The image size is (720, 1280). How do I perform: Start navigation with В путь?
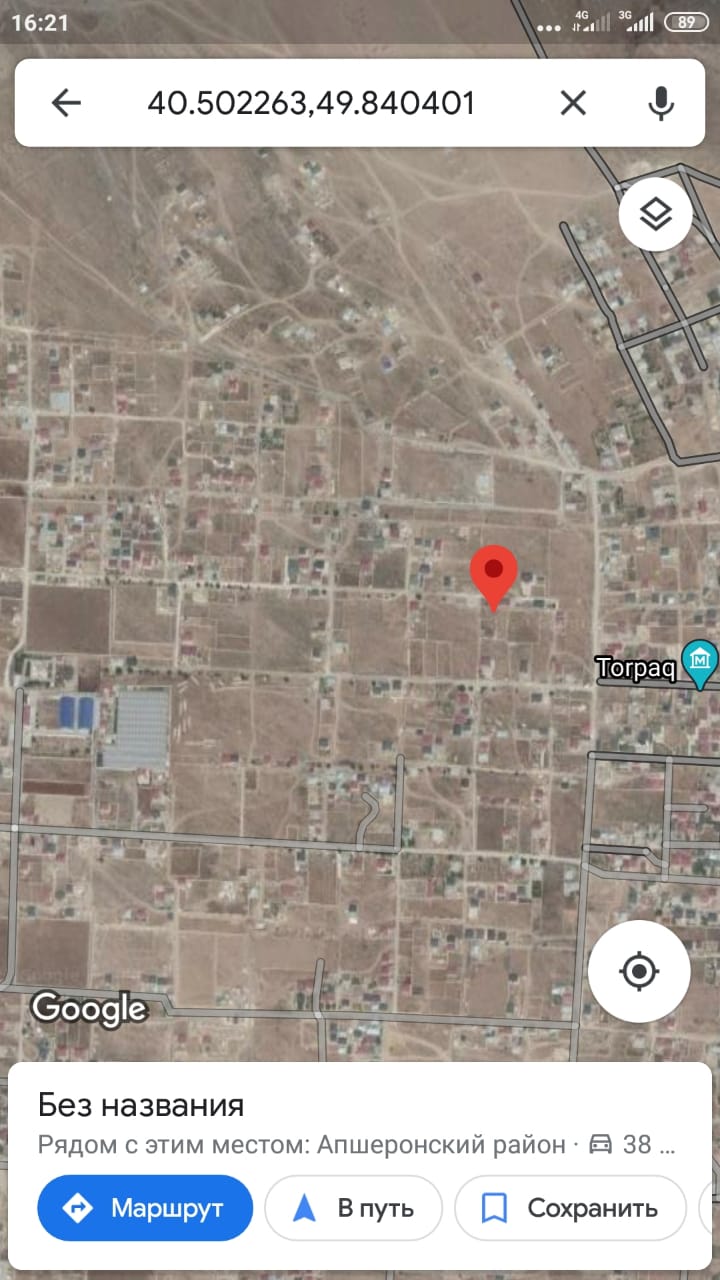tap(354, 1208)
